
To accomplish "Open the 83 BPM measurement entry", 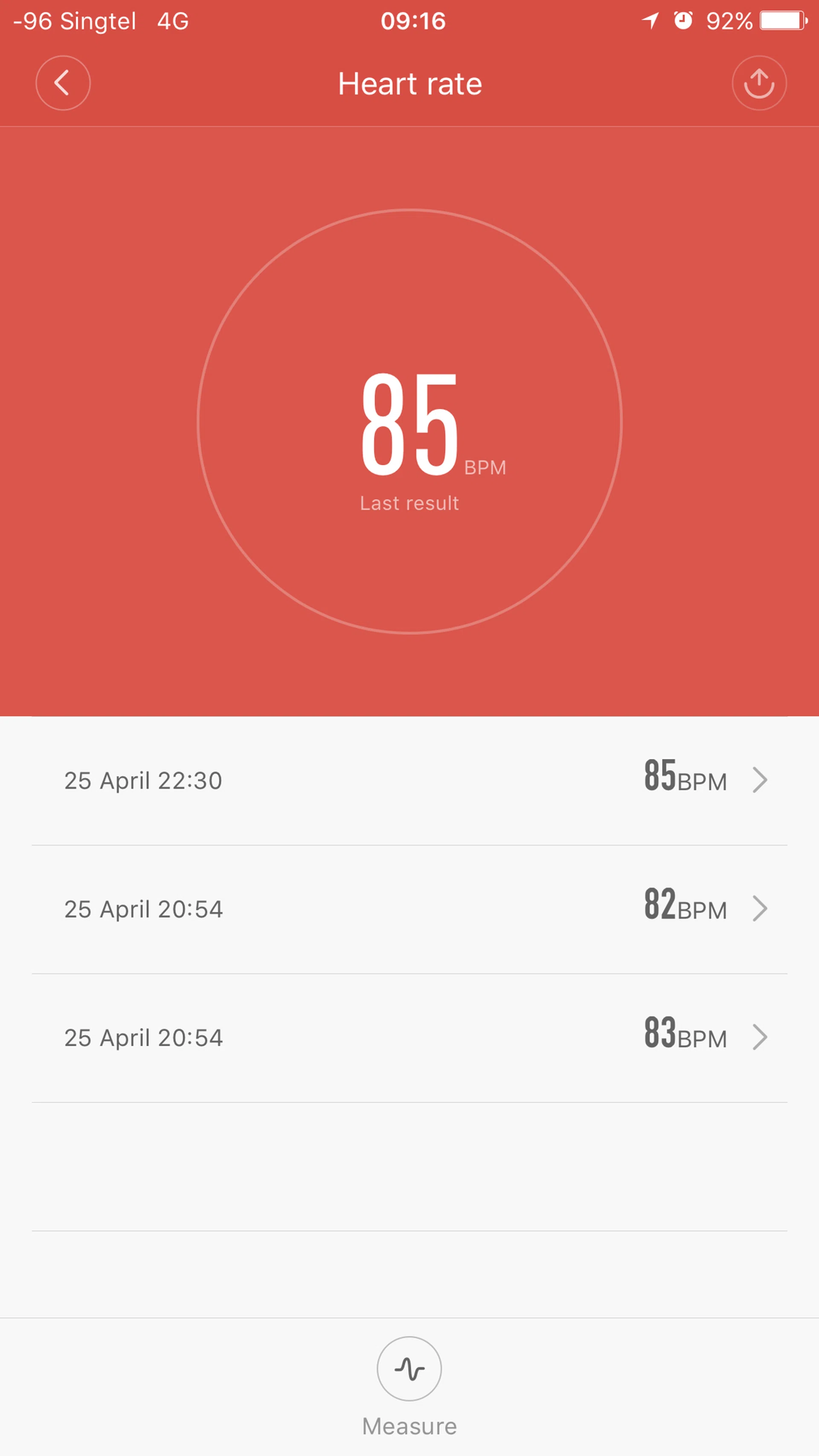I will tap(409, 1037).
